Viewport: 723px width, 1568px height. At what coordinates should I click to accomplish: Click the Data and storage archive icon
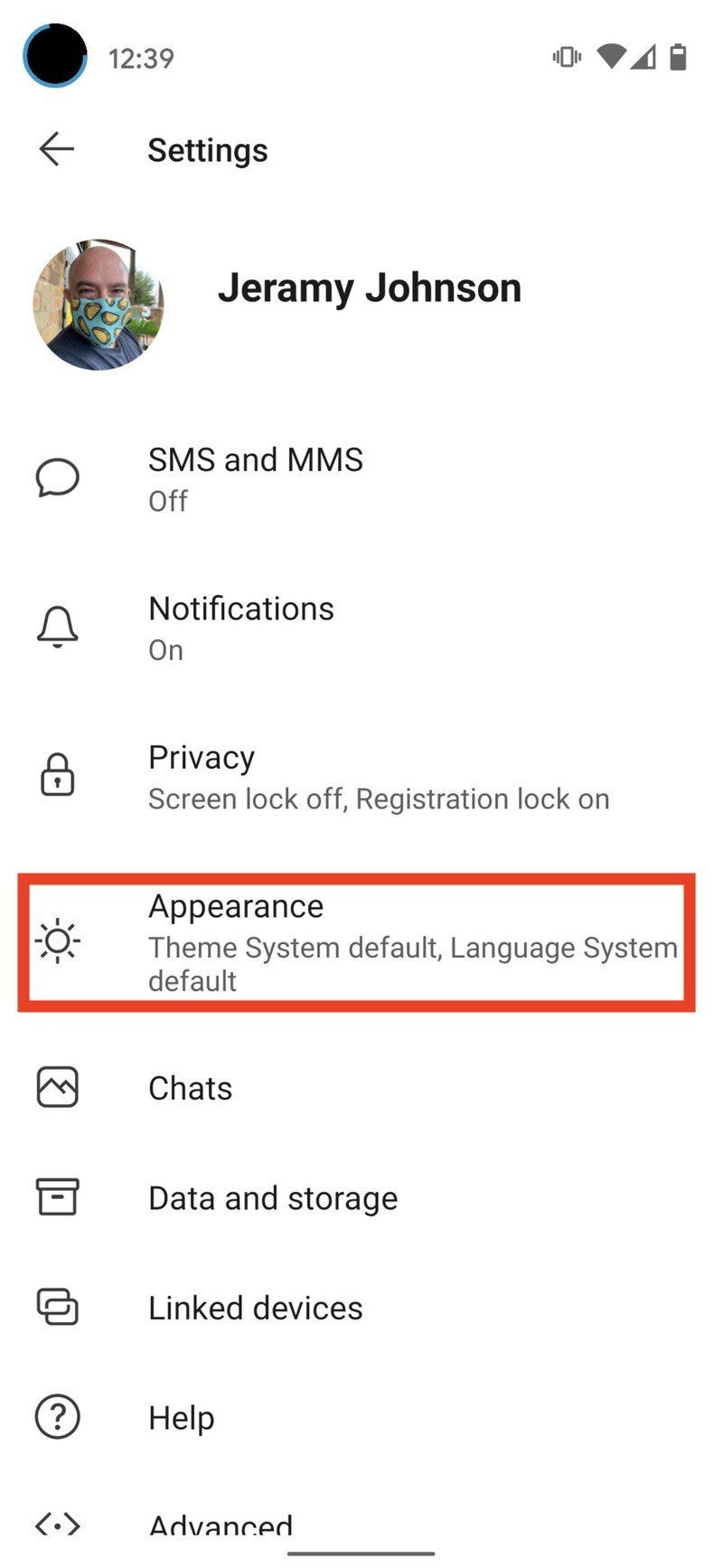(x=56, y=1197)
